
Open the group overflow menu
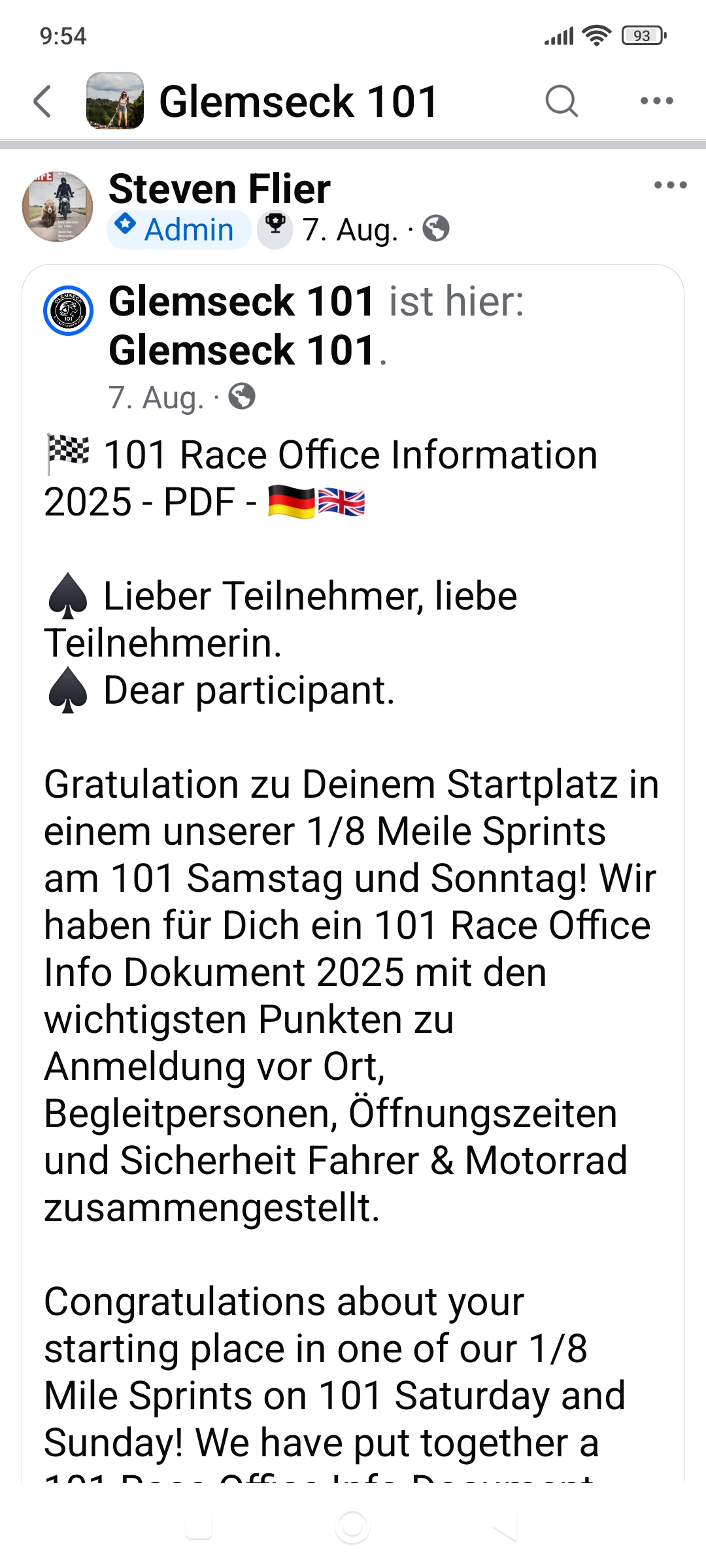pyautogui.click(x=656, y=101)
